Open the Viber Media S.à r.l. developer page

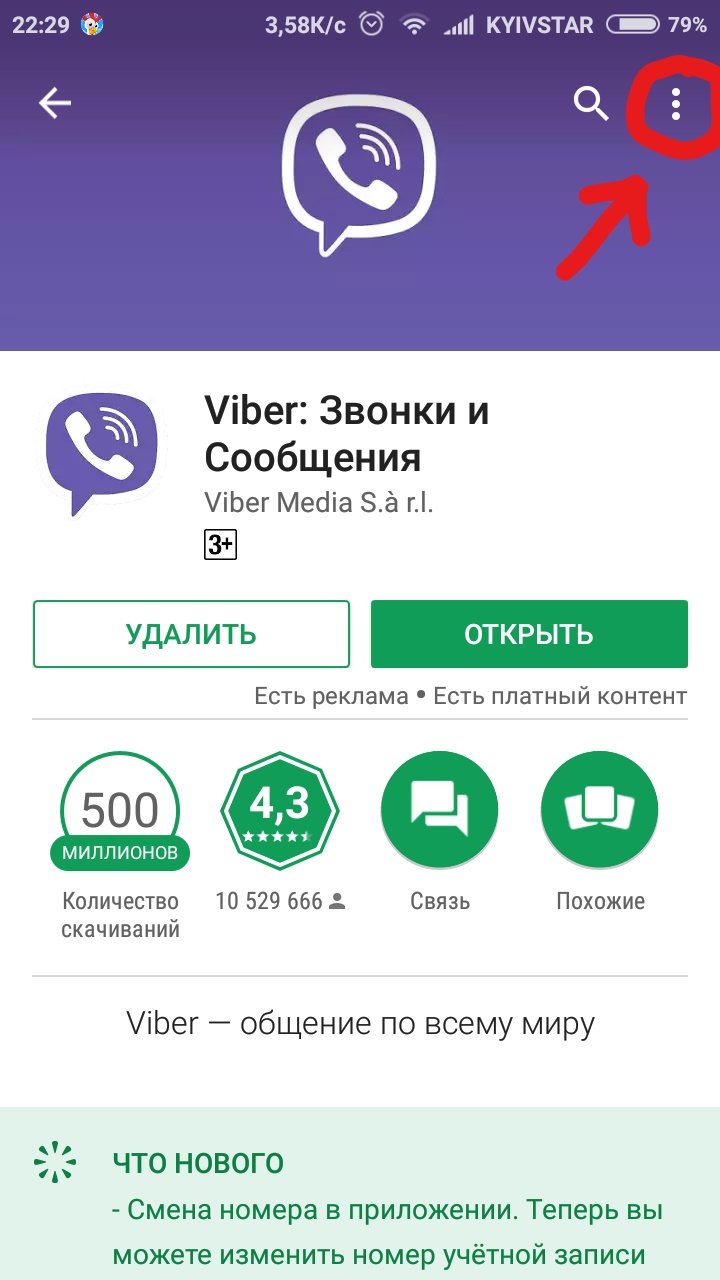pyautogui.click(x=319, y=502)
